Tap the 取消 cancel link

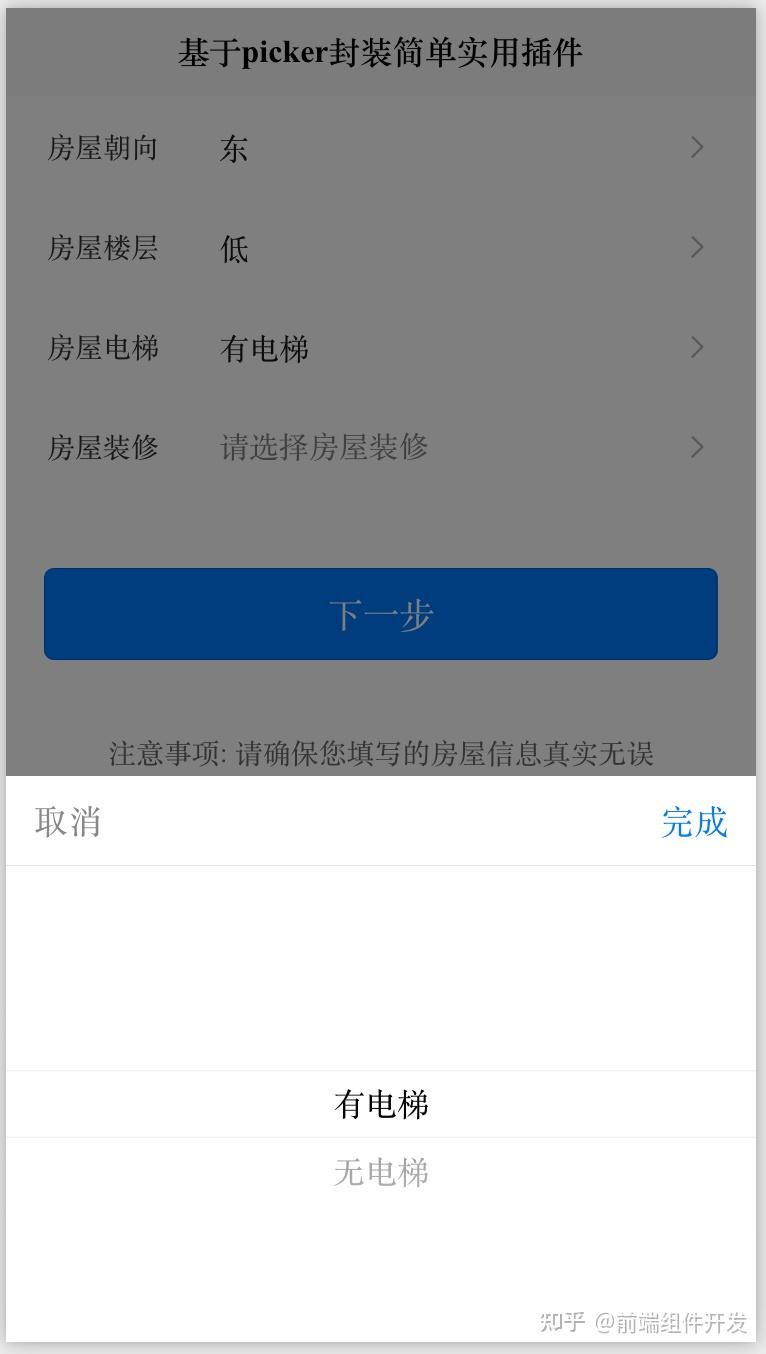point(69,822)
